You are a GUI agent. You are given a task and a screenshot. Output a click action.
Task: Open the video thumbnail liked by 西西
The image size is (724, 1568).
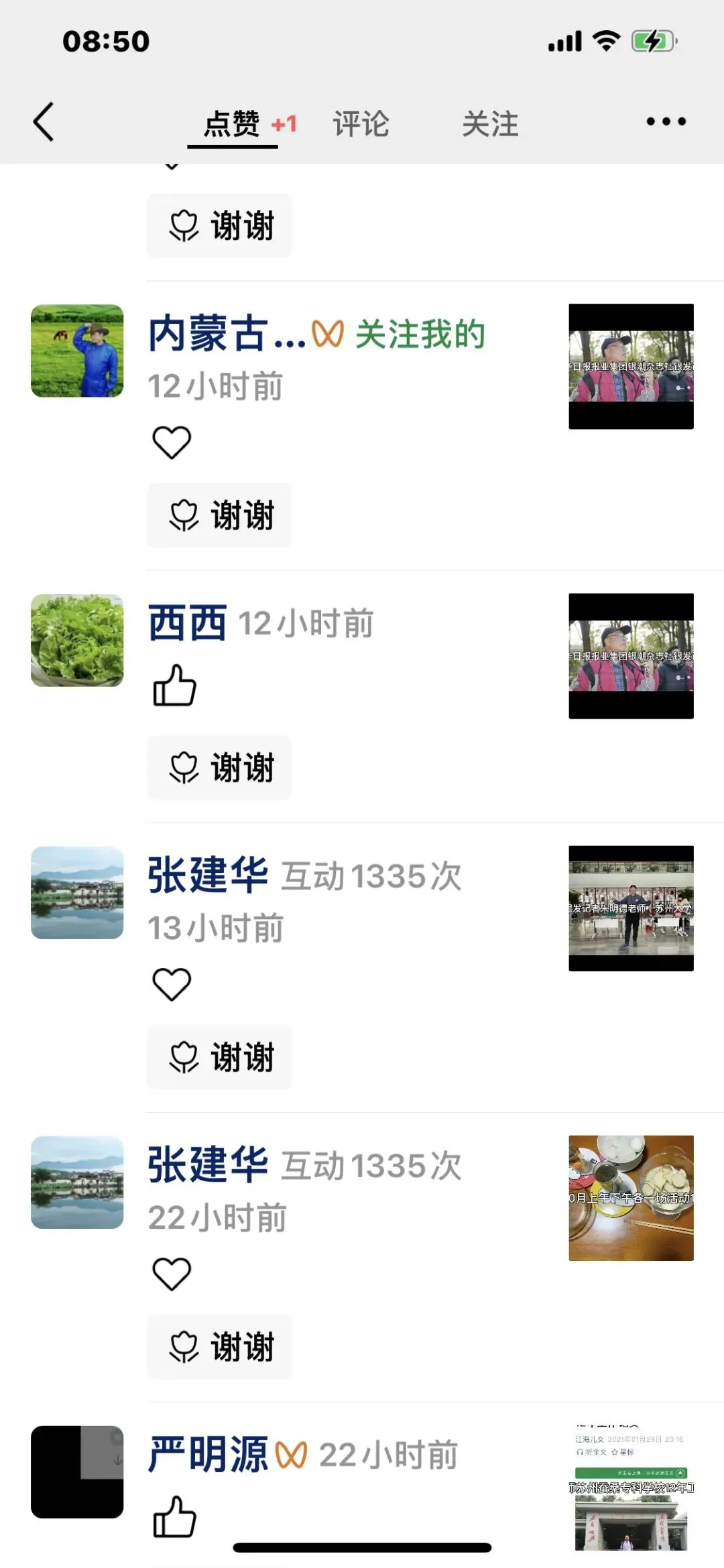click(x=631, y=656)
